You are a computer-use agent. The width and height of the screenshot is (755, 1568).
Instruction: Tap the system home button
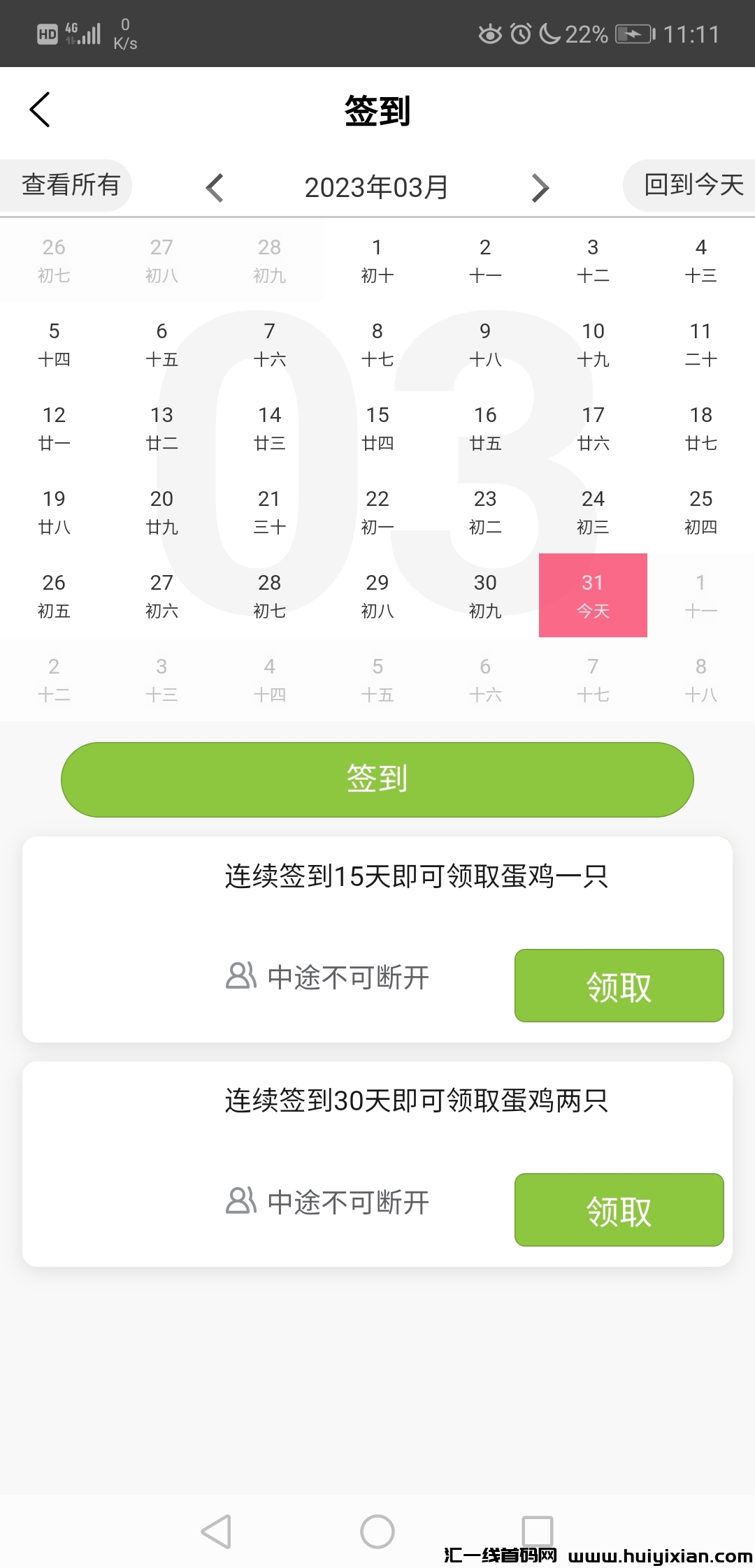(x=377, y=1532)
